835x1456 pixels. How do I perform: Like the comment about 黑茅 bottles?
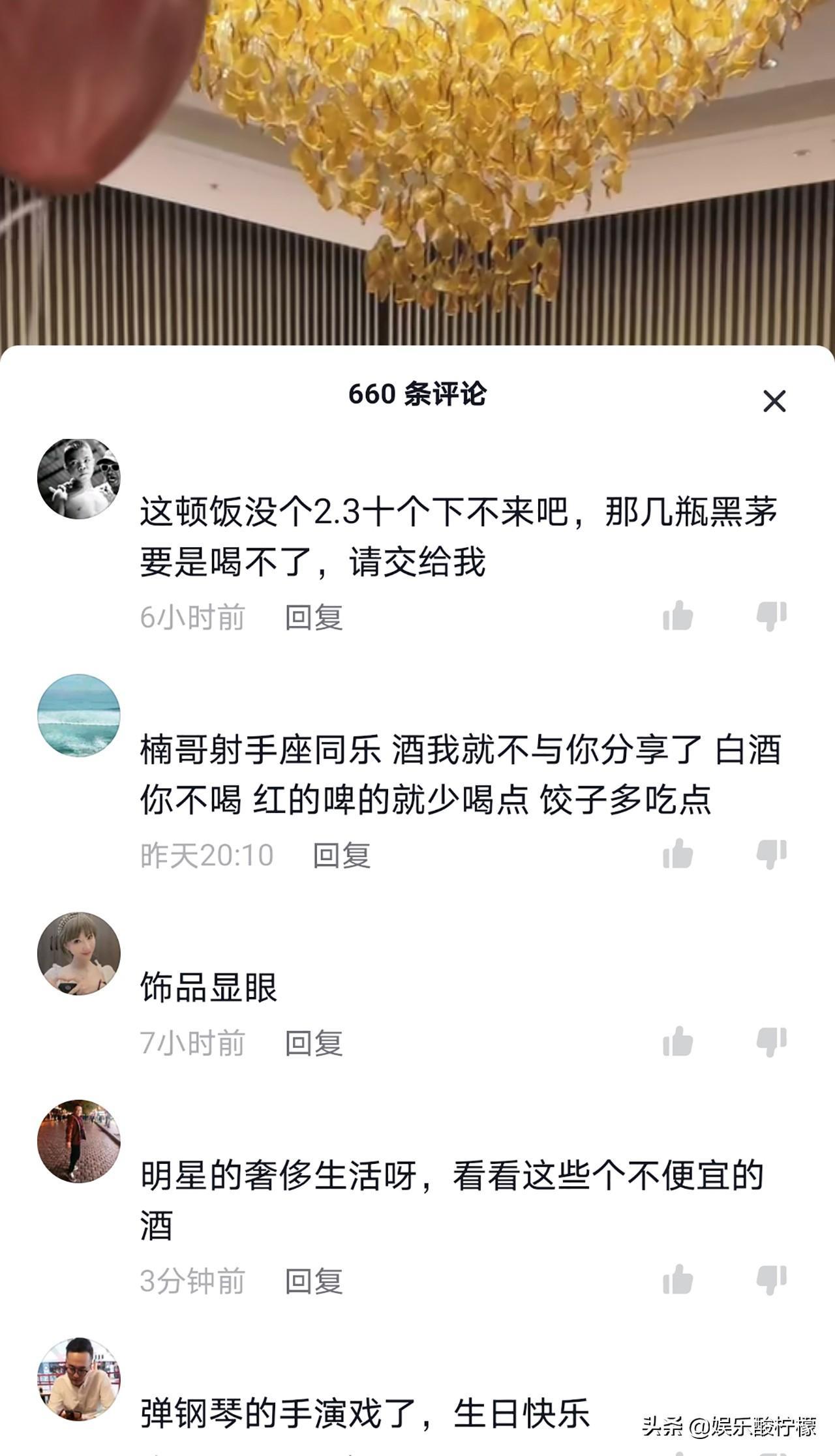tap(678, 616)
